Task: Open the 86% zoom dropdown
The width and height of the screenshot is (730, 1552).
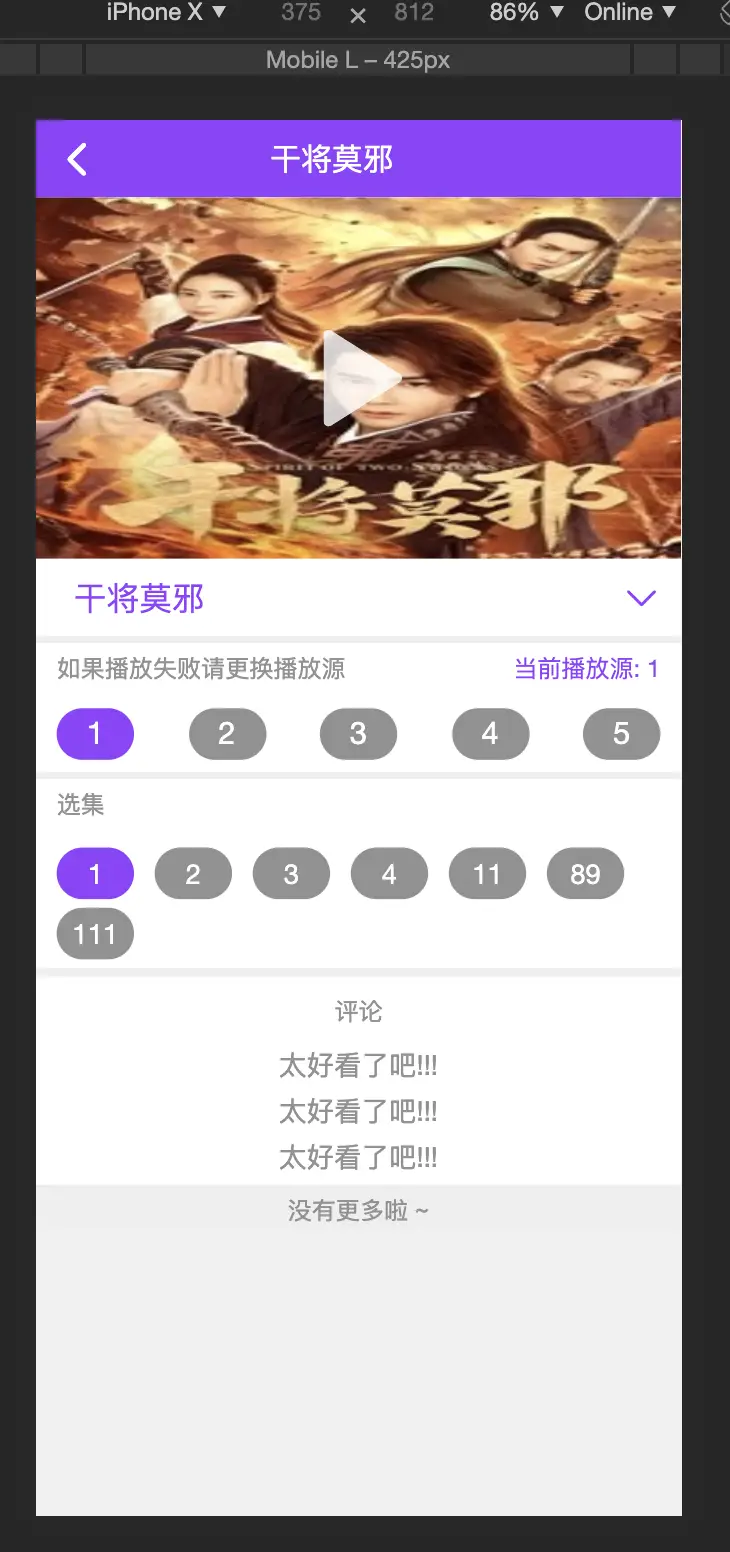Action: coord(526,12)
